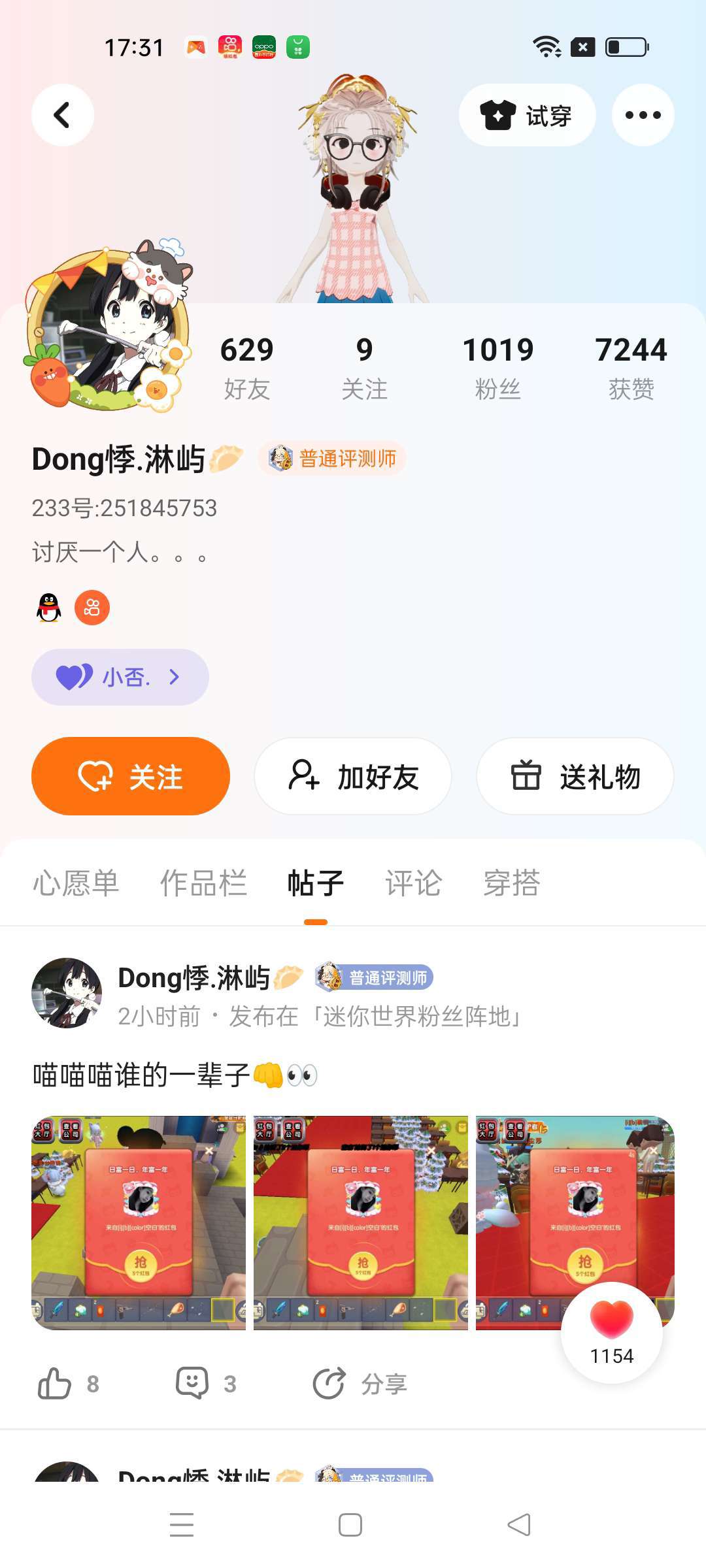Select the 评论 tab
706x1568 pixels.
point(413,883)
